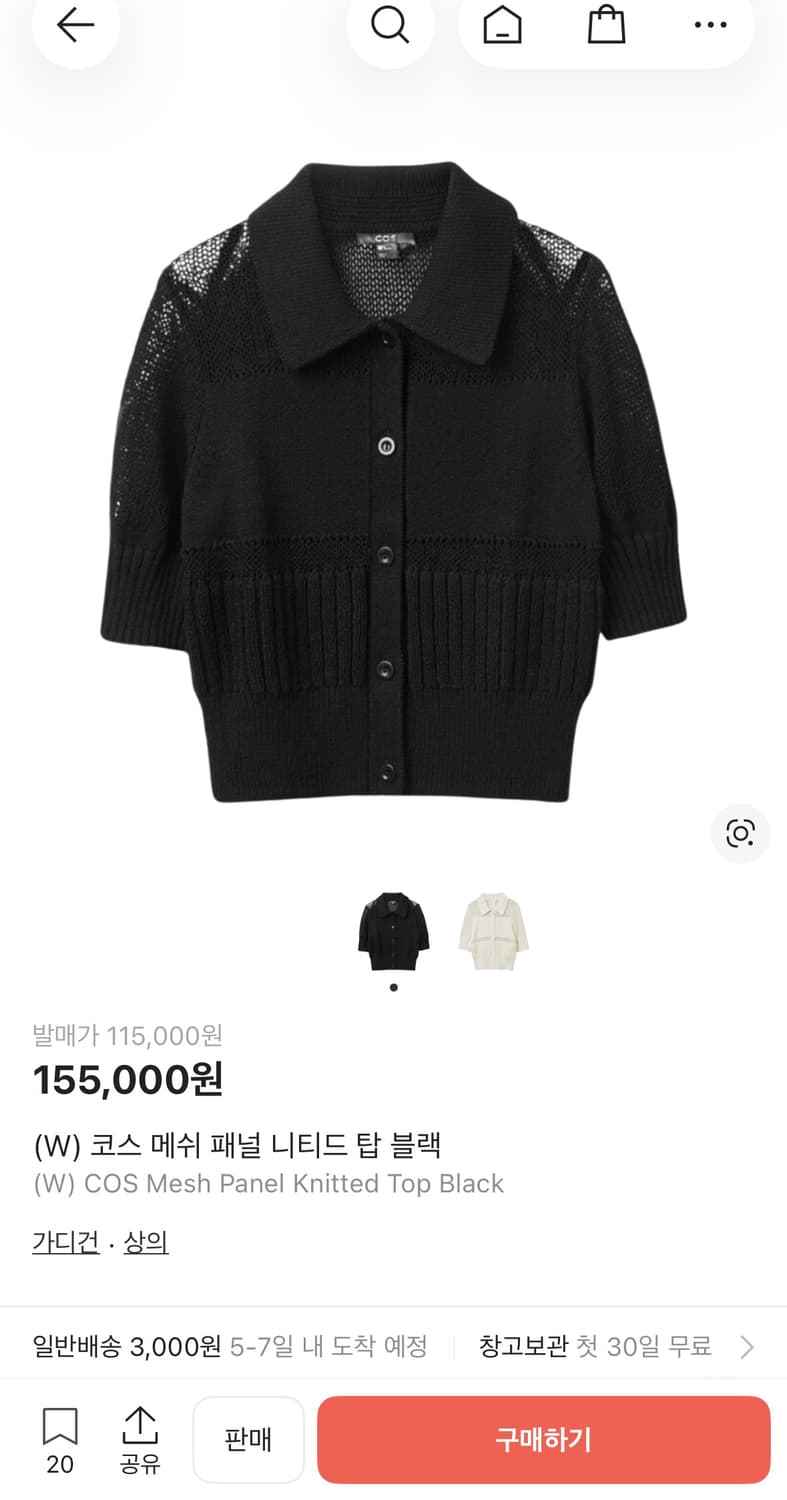Open the search icon
The height and width of the screenshot is (1500, 787).
[x=390, y=26]
